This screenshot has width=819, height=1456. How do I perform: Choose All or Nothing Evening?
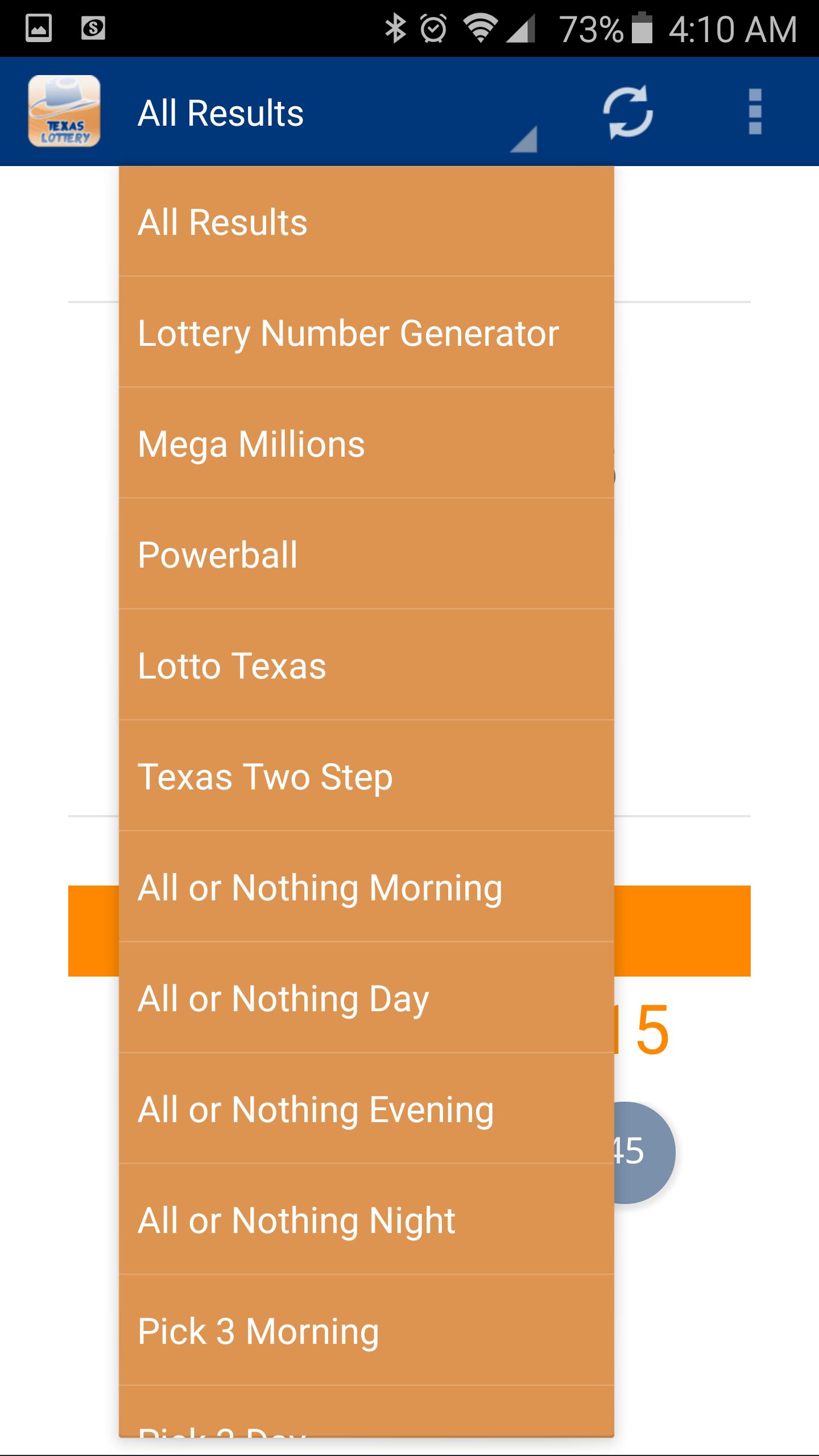366,1109
